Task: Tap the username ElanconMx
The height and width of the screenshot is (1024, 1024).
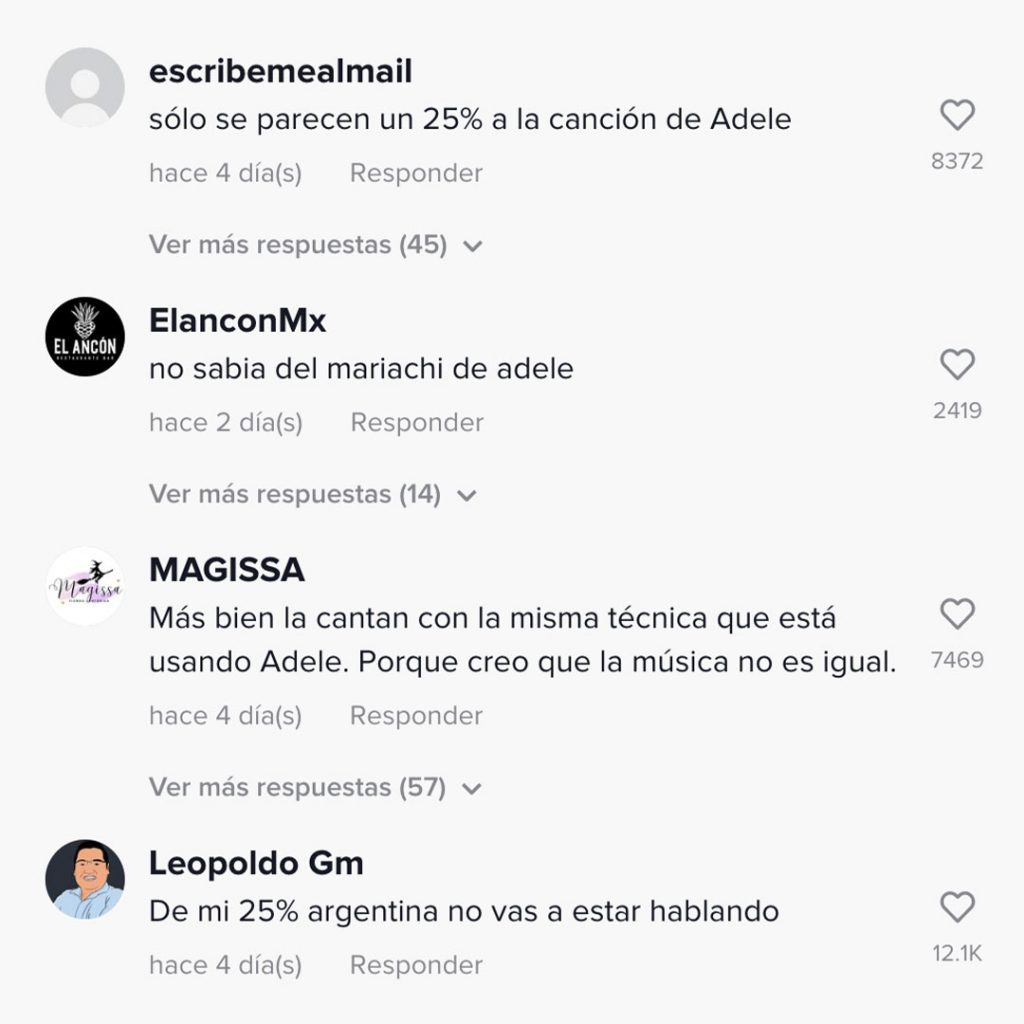Action: click(x=237, y=321)
